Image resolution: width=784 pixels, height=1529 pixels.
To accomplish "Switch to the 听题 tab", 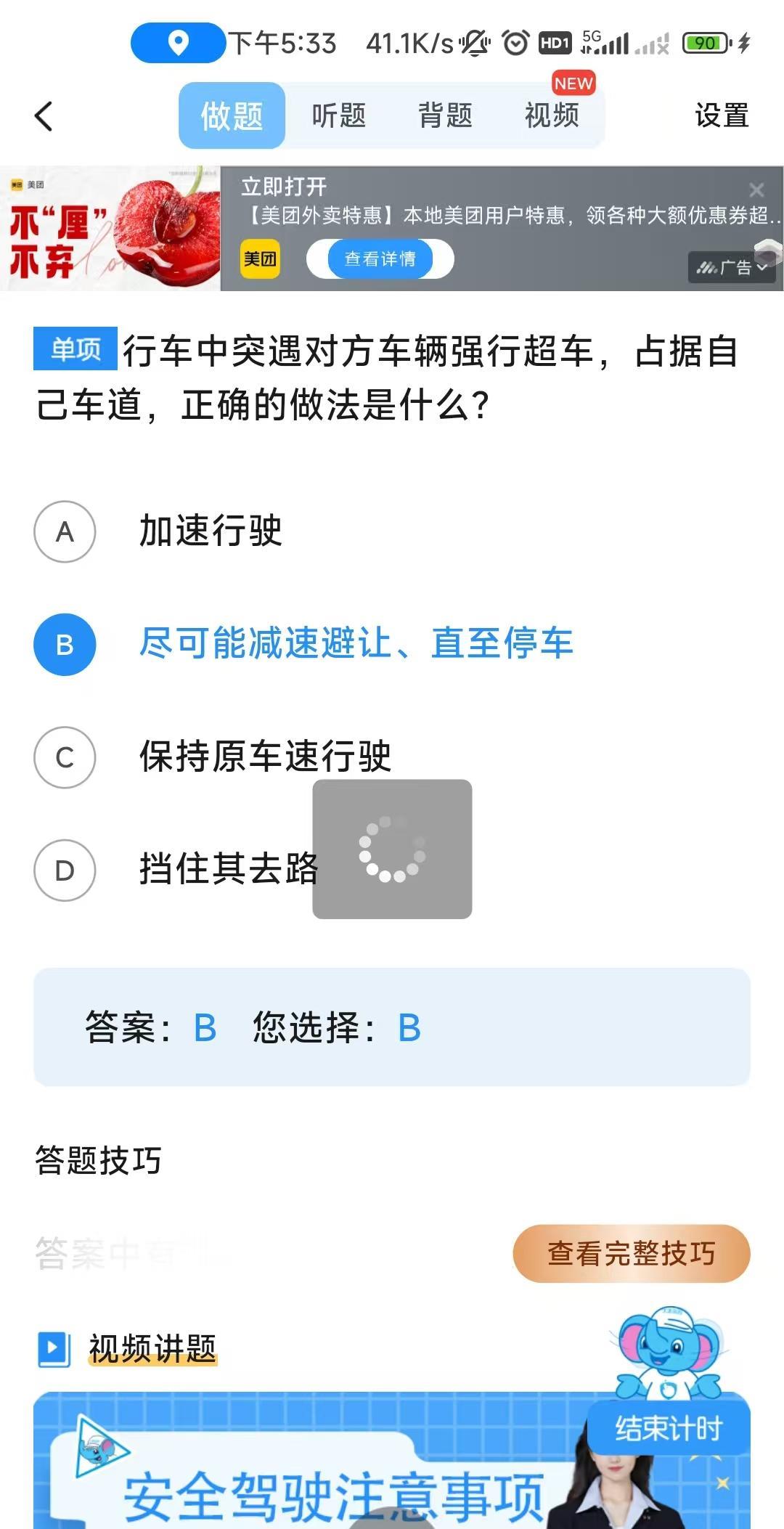I will click(x=339, y=115).
